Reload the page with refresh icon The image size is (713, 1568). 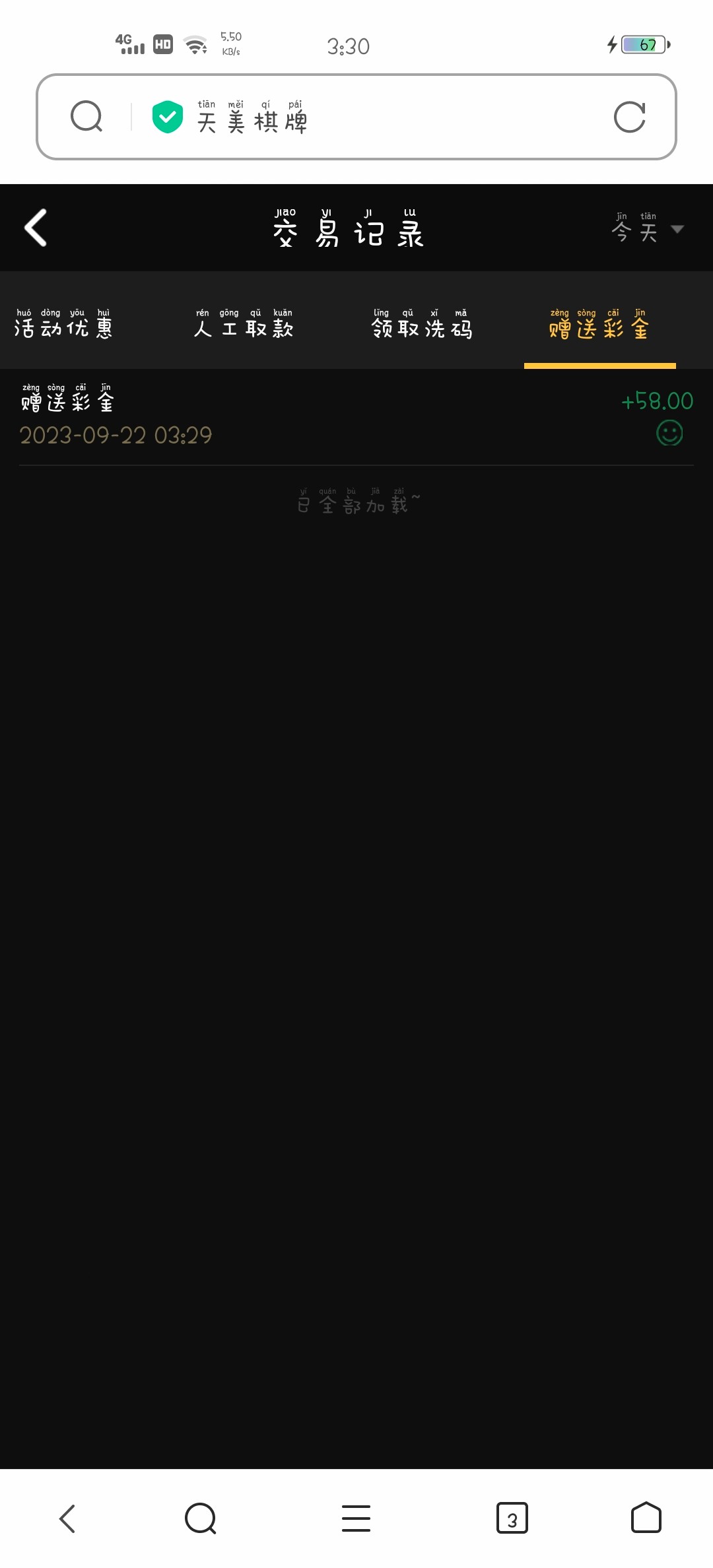(629, 117)
